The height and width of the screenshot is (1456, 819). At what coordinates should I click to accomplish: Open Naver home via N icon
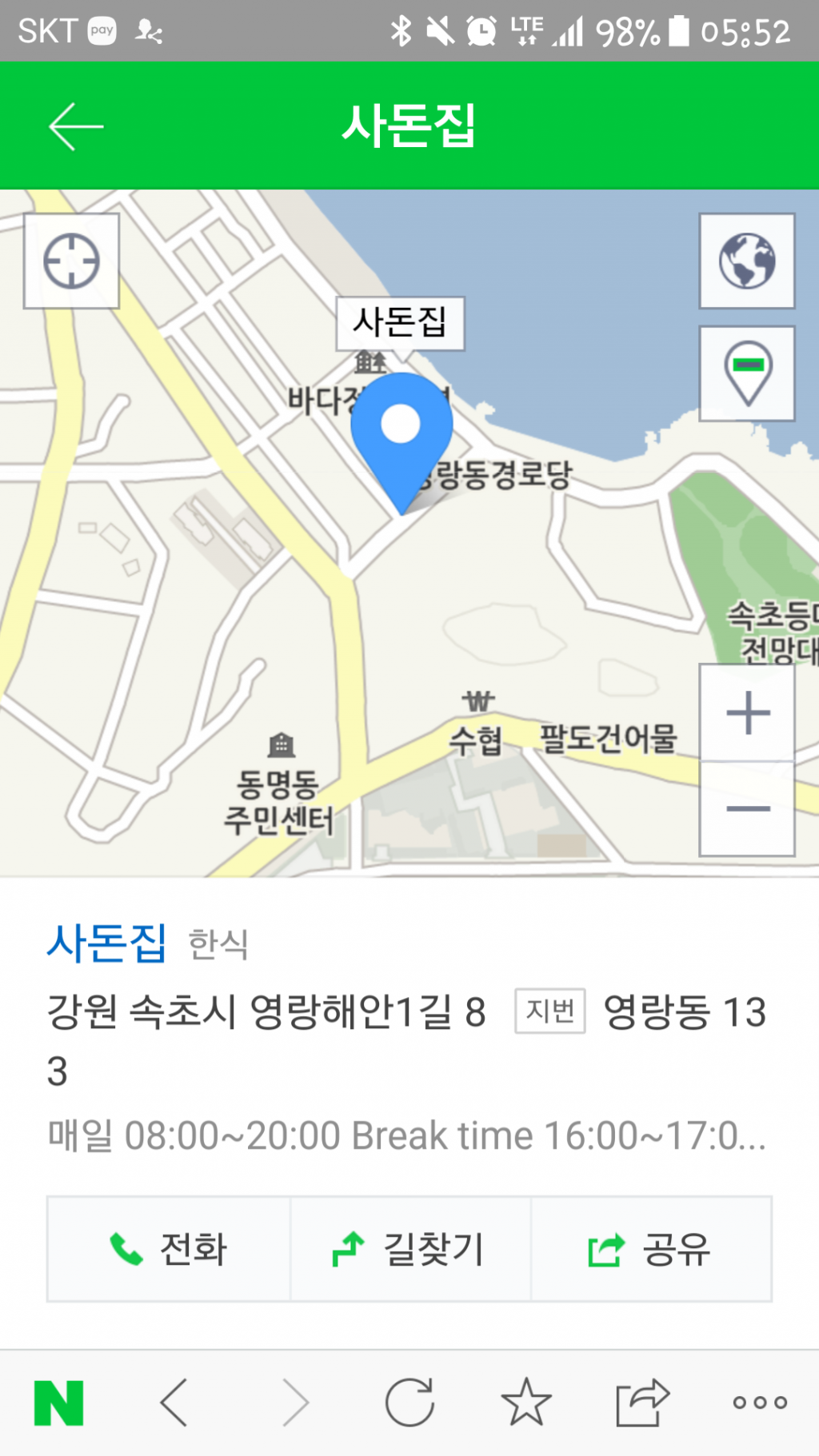click(59, 1402)
